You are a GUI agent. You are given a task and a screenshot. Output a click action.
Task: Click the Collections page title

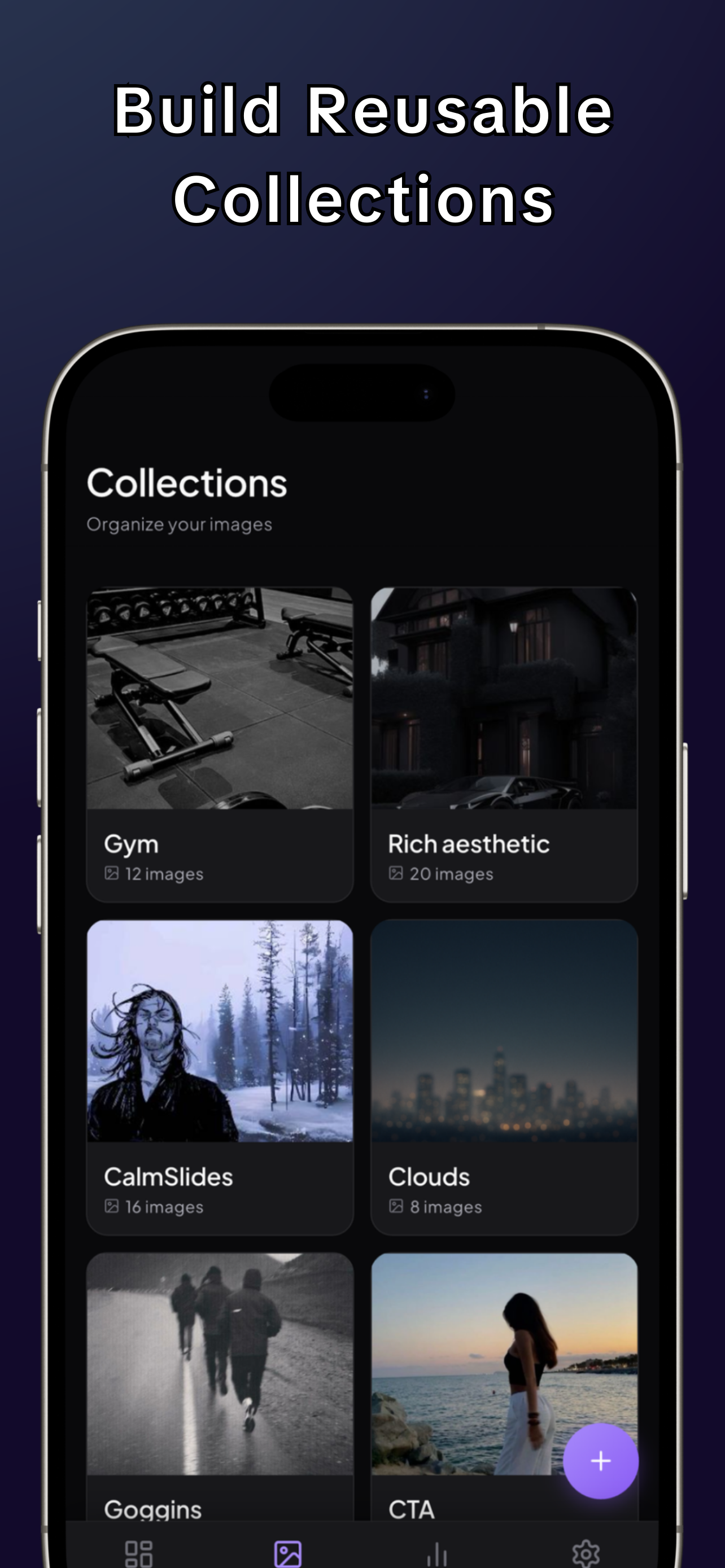[x=187, y=484]
